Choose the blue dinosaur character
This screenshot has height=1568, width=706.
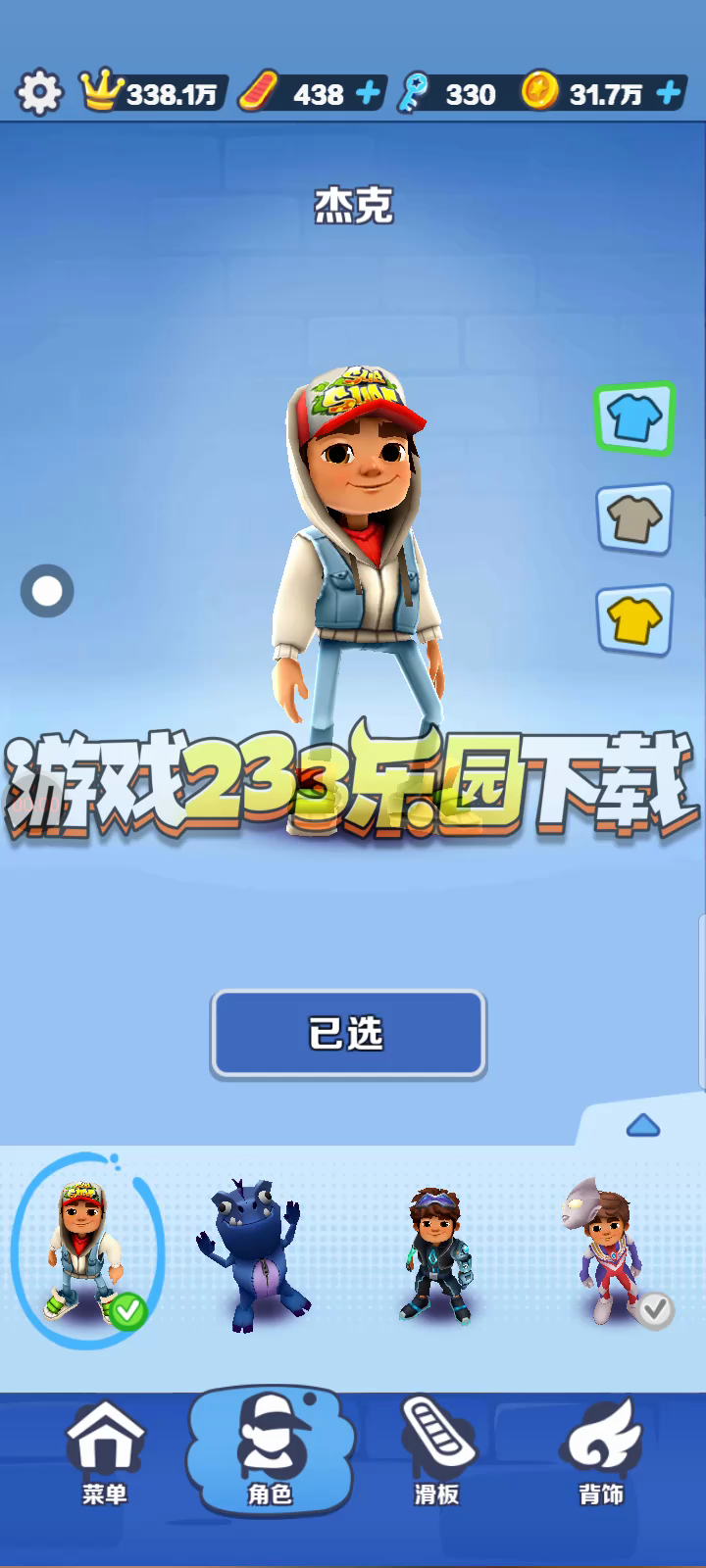252,1254
